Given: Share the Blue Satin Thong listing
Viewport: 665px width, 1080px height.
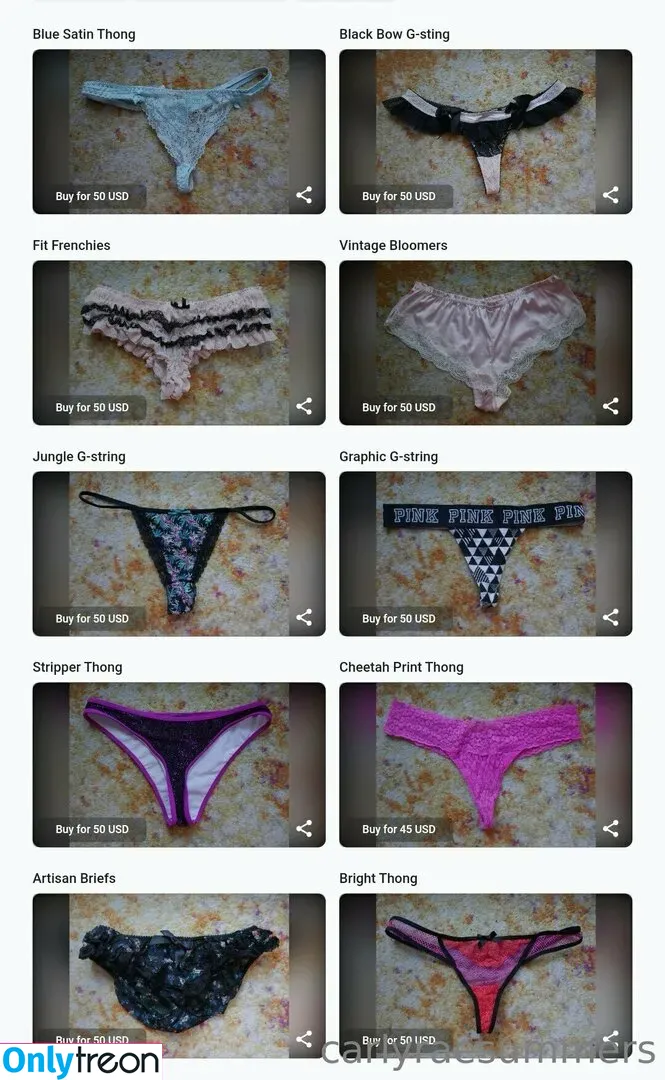Looking at the screenshot, I should click(x=304, y=195).
